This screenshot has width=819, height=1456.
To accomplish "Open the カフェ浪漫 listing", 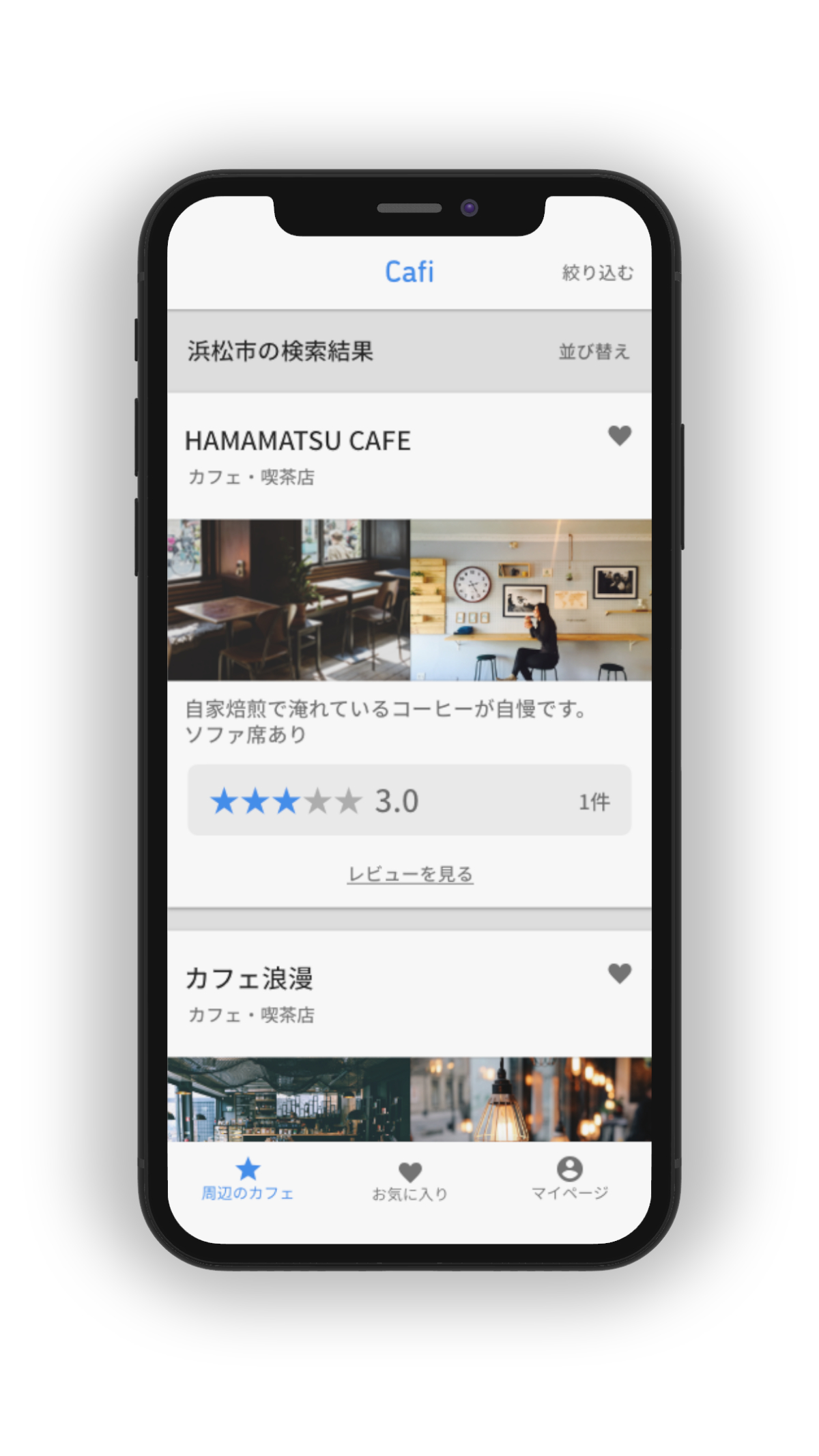I will pos(249,978).
